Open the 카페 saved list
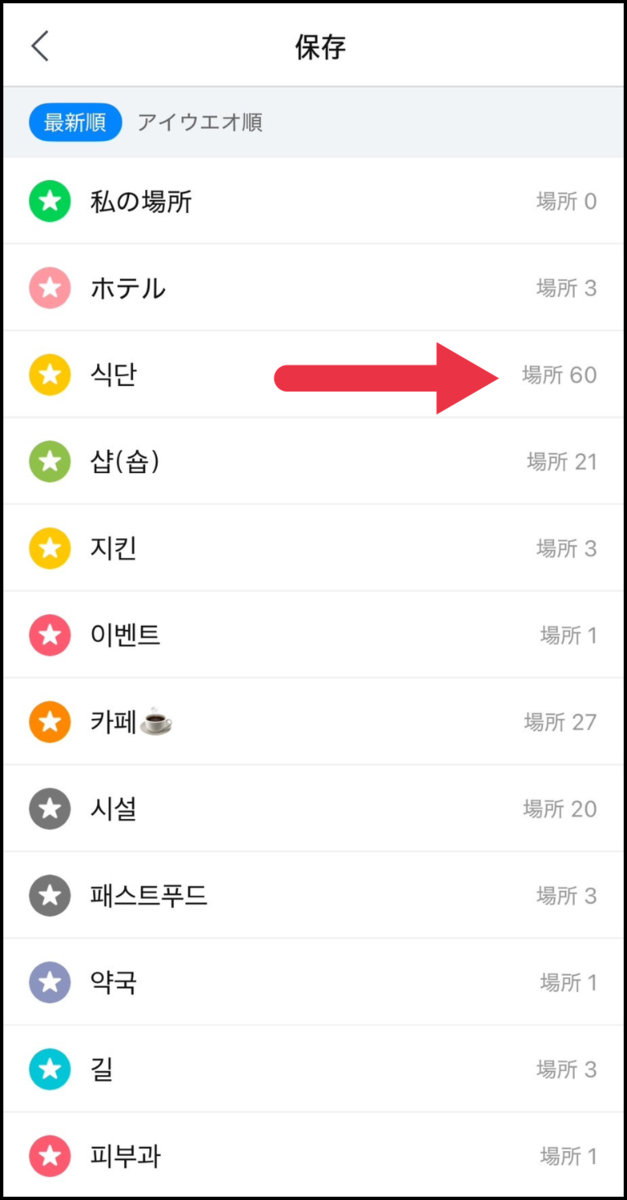 point(313,722)
